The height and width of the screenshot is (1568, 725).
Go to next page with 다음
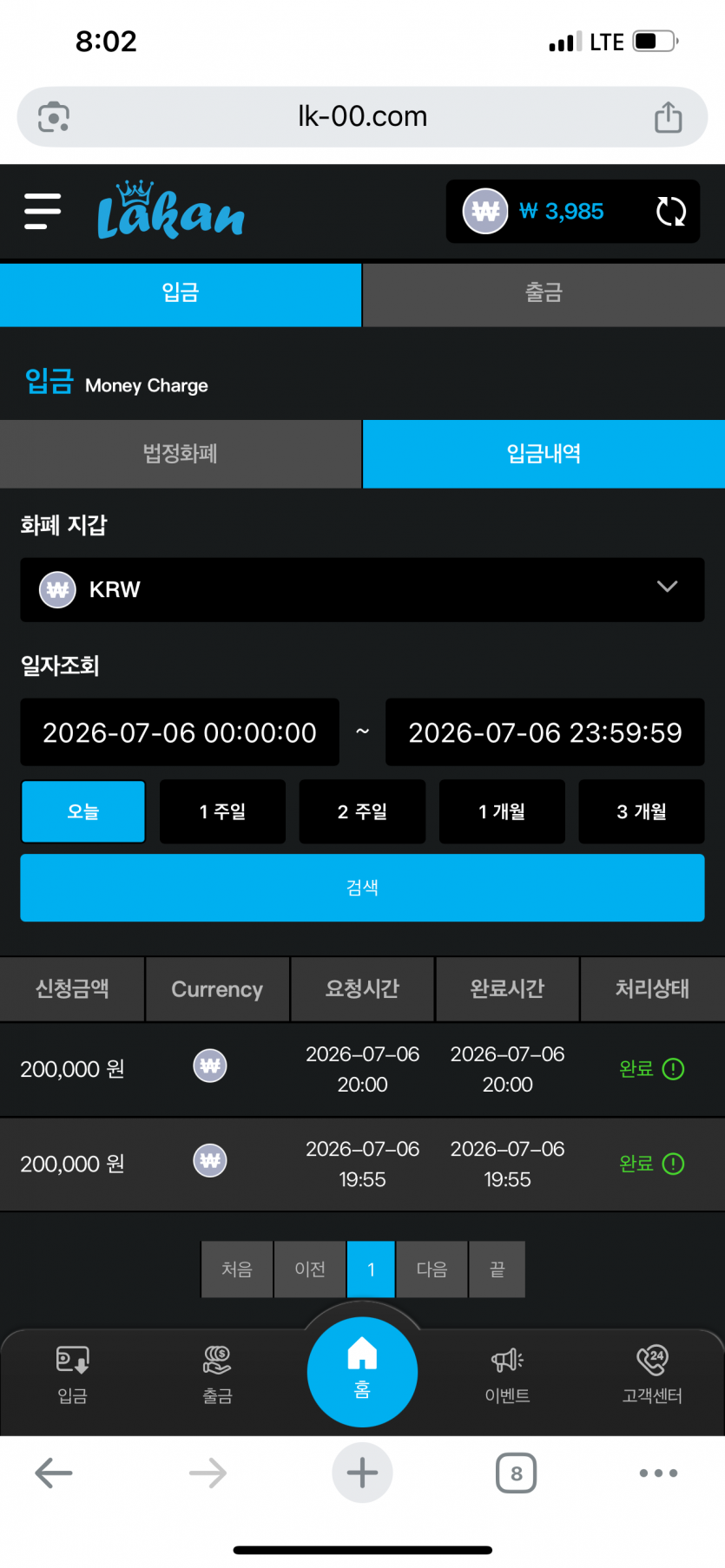tap(432, 1269)
